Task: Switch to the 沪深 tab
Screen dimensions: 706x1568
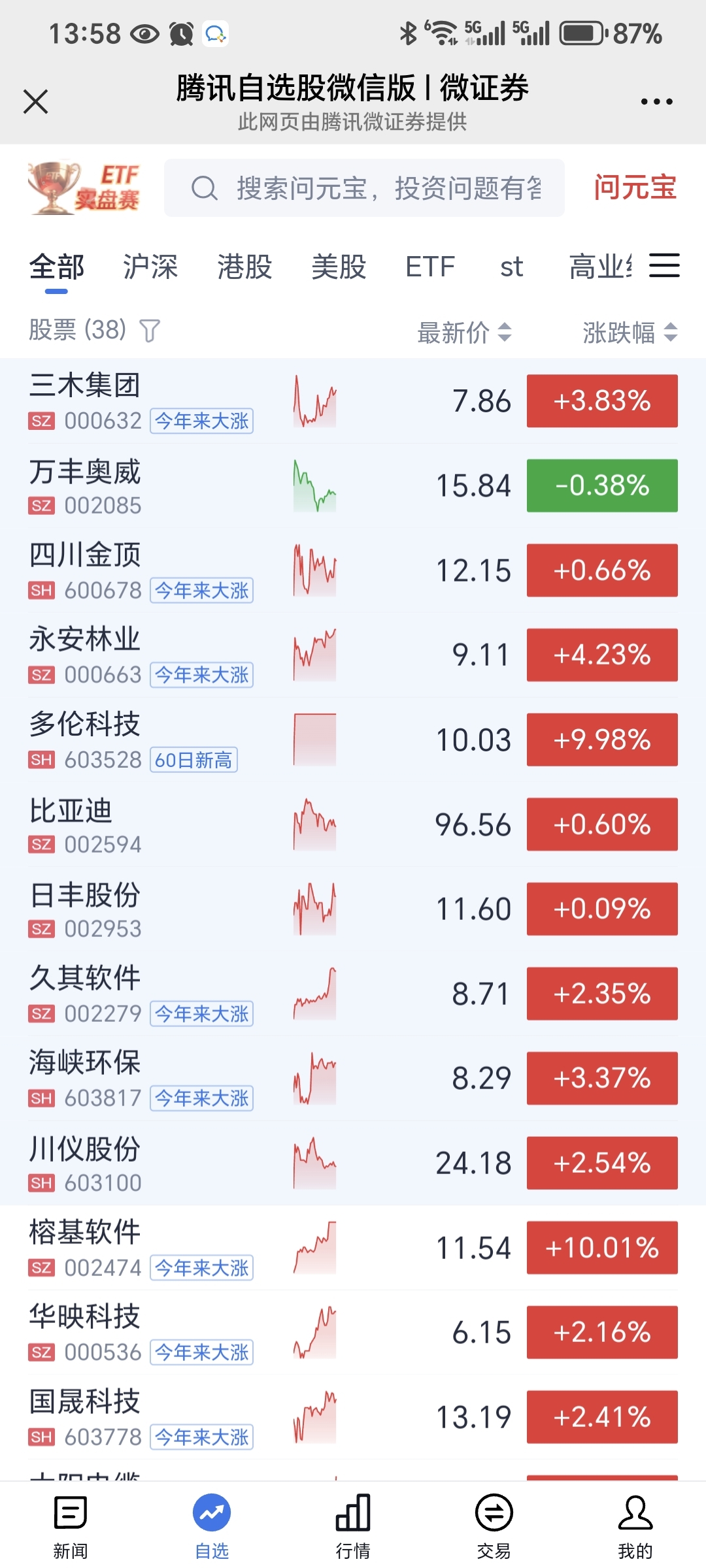Action: [x=150, y=267]
